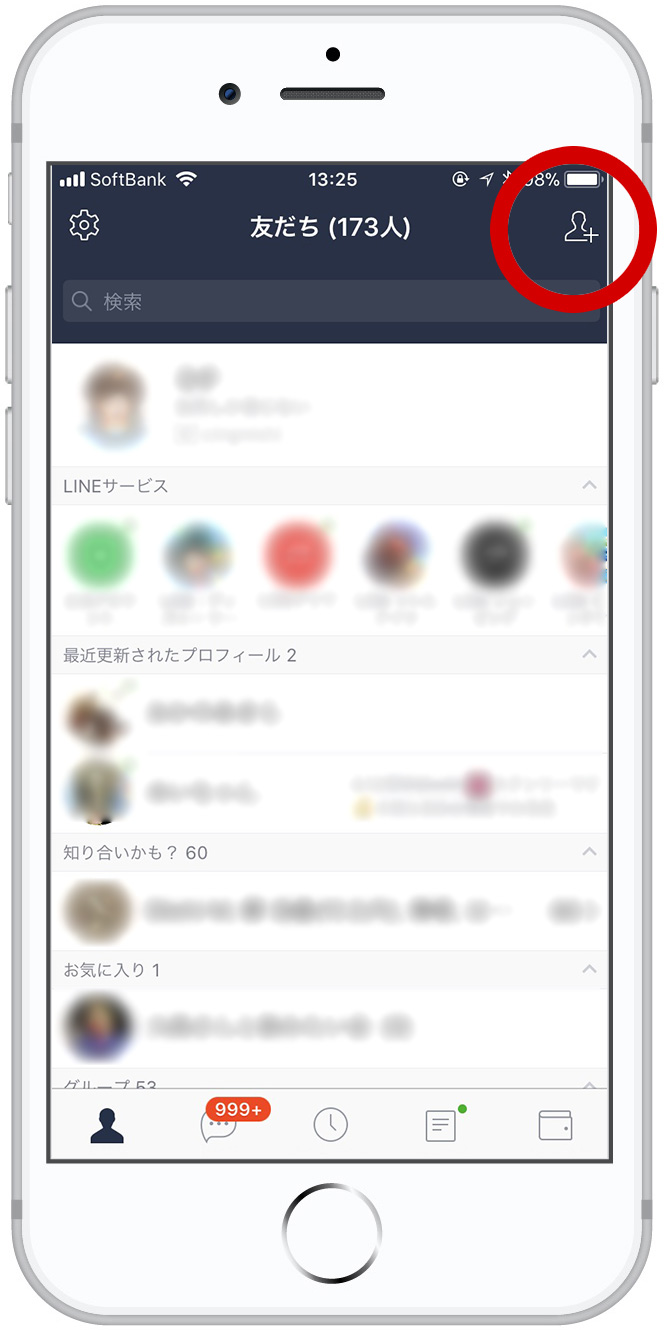Switch to the timeline clock tab
The image size is (666, 1330).
[330, 1125]
